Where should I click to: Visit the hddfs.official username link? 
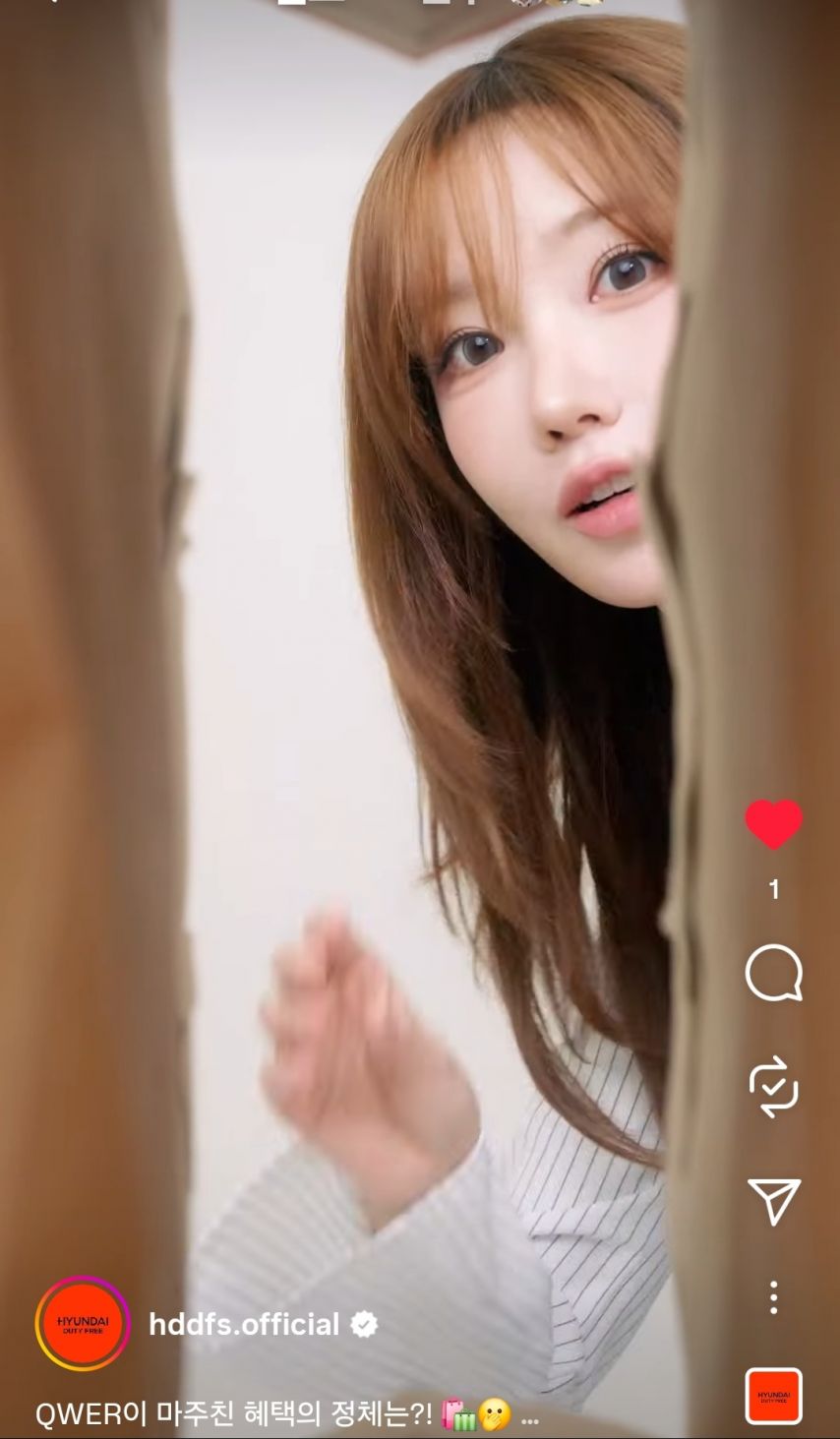tap(244, 1325)
